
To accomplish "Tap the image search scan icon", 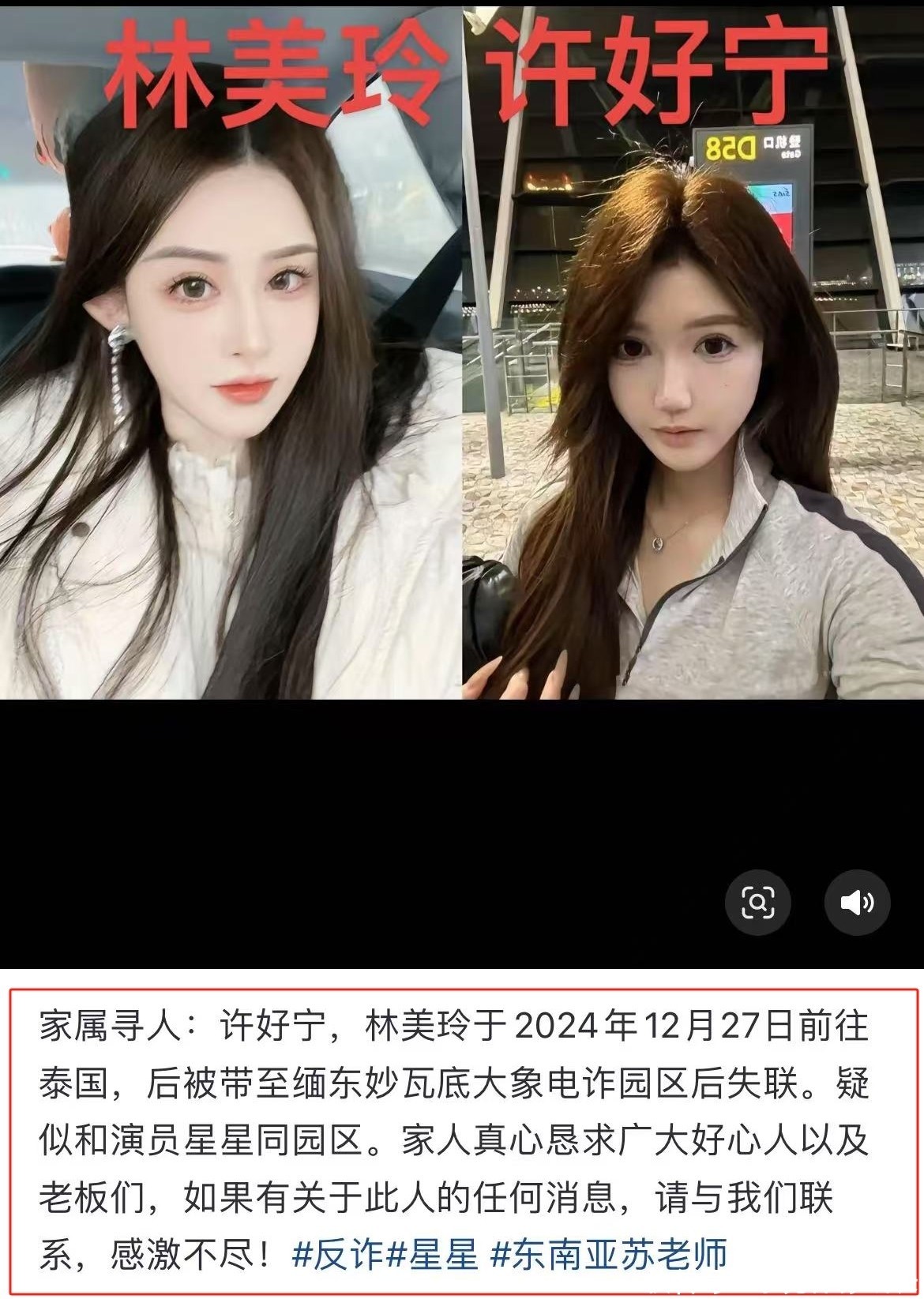I will pyautogui.click(x=758, y=902).
